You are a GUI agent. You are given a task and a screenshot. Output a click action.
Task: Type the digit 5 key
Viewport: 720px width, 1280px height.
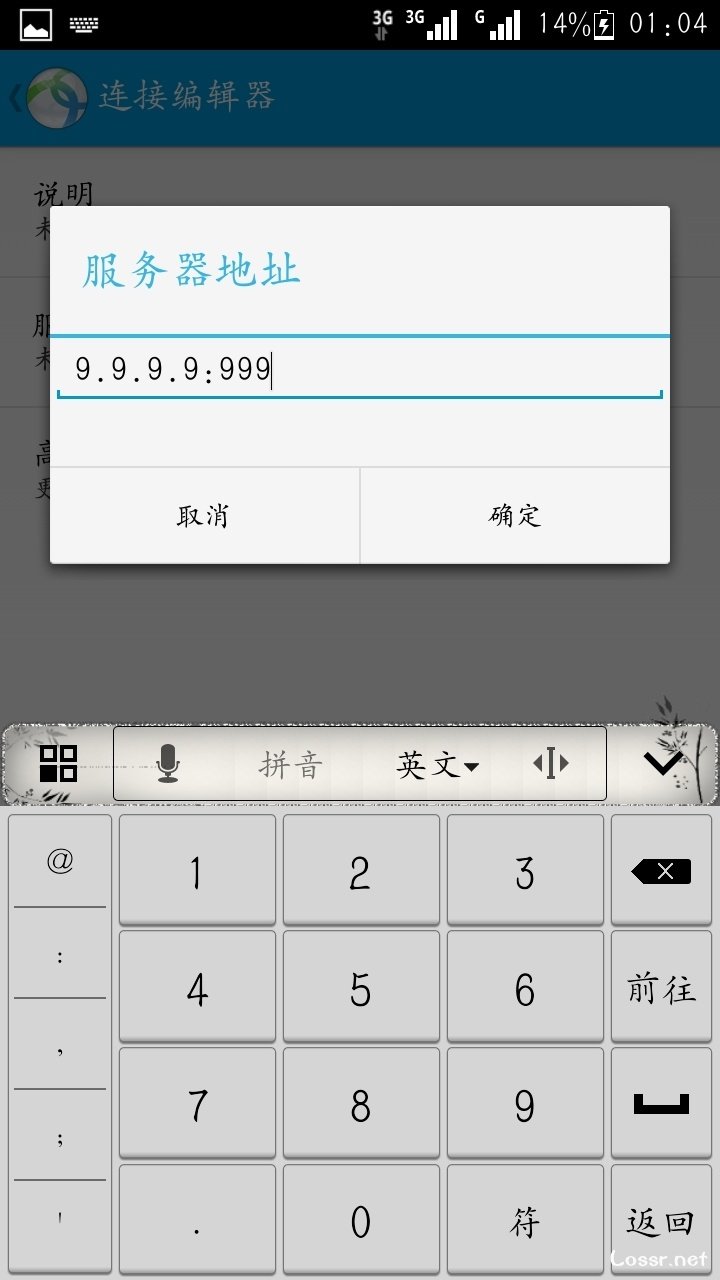tap(361, 988)
